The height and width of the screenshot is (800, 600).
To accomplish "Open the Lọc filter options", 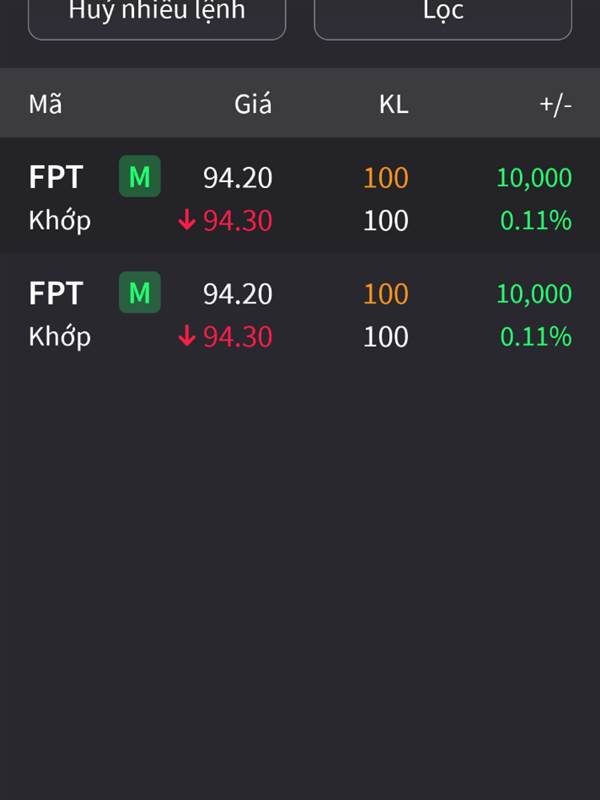I will pos(443,14).
